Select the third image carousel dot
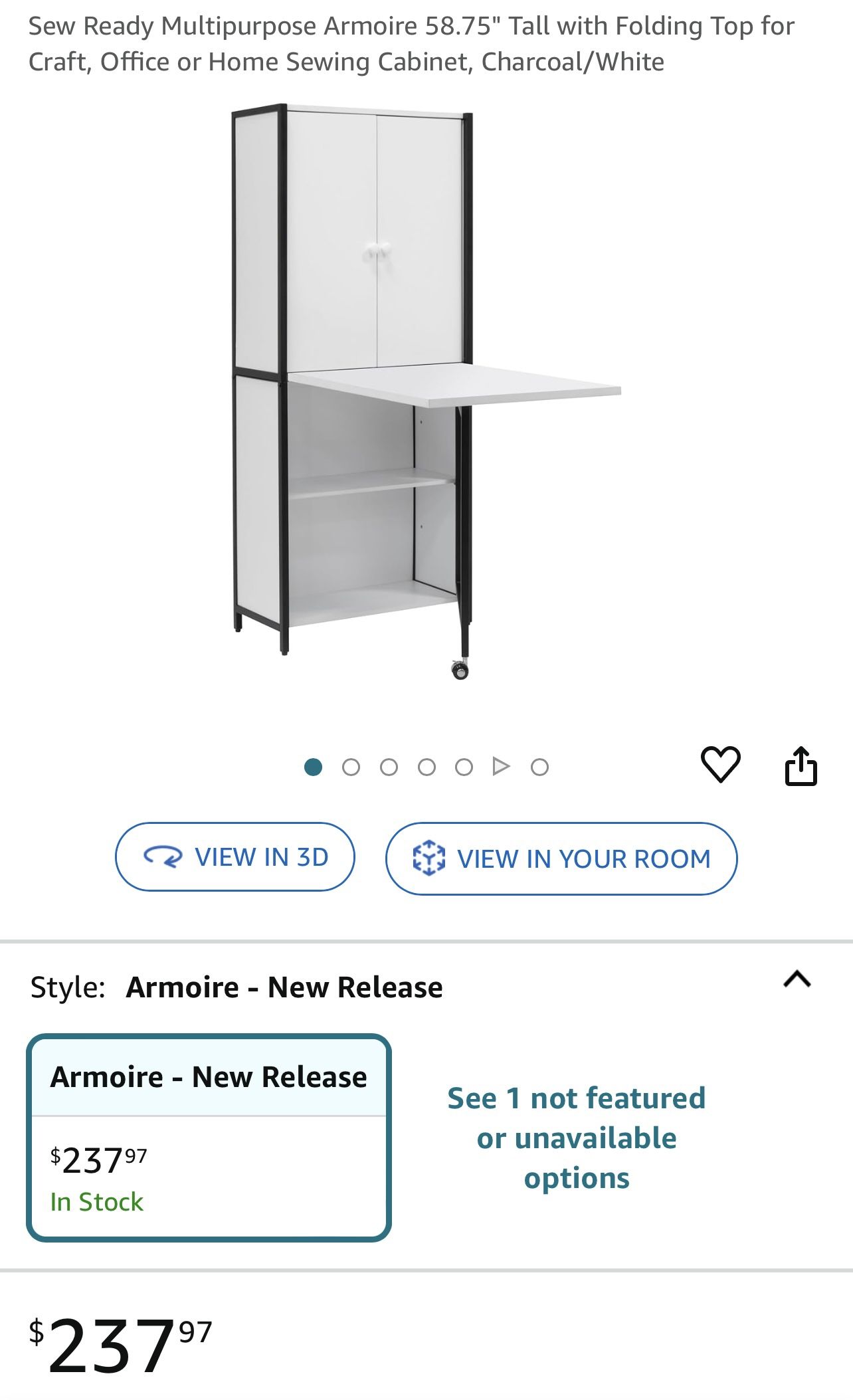Viewport: 853px width, 1400px height. (x=389, y=765)
